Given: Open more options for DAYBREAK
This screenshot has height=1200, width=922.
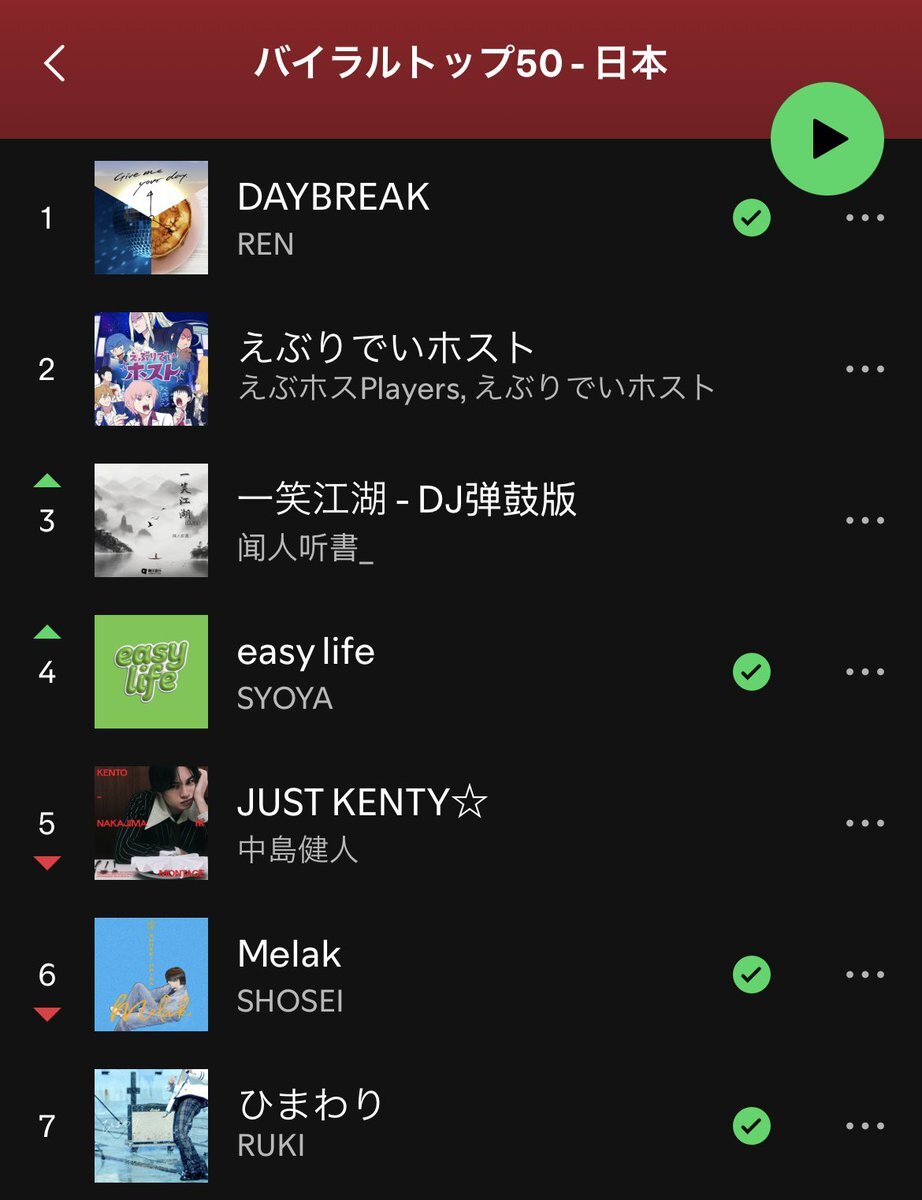Looking at the screenshot, I should click(x=865, y=217).
